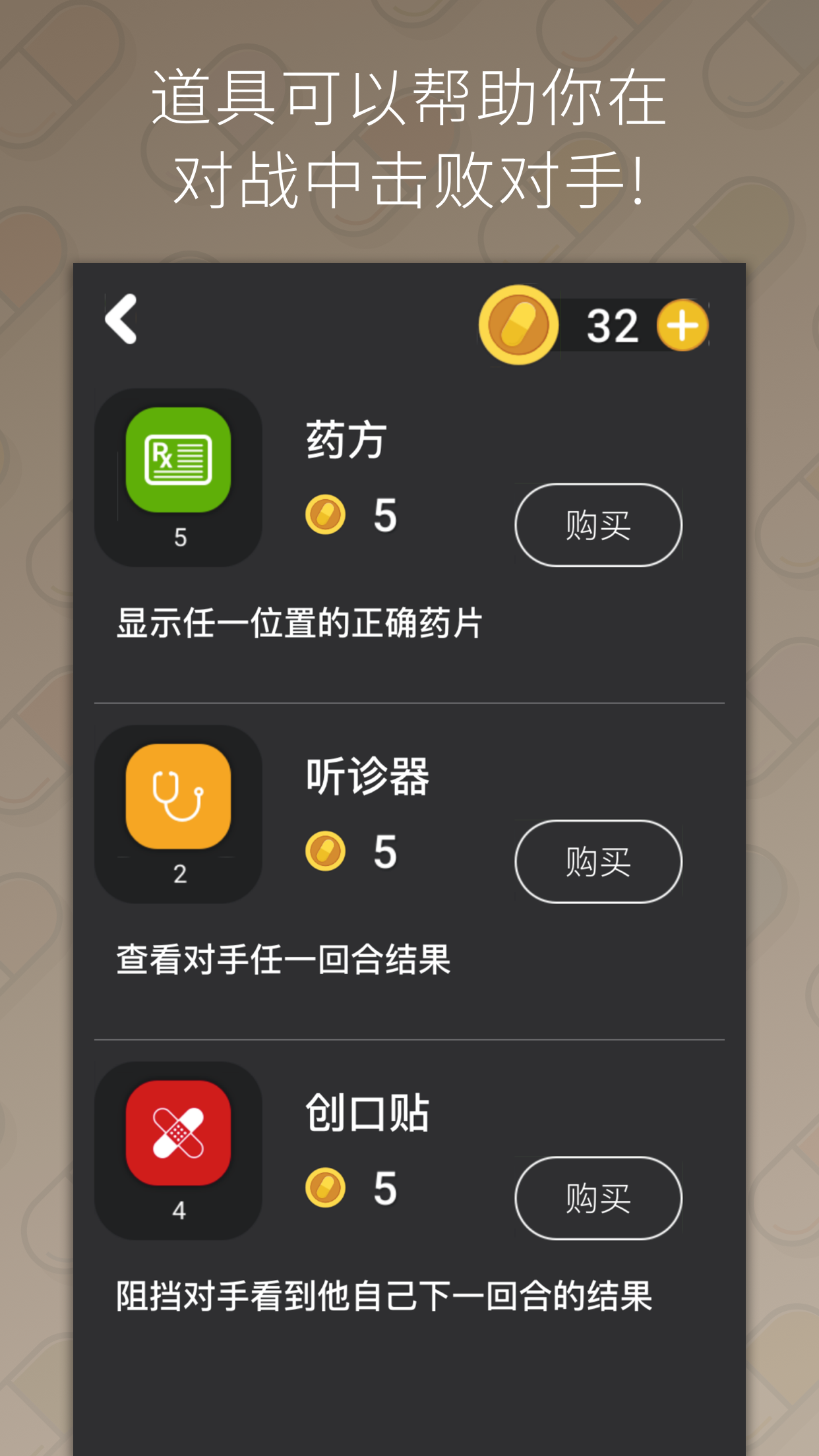
Task: Tap the plus button to buy more coins
Action: tap(682, 324)
